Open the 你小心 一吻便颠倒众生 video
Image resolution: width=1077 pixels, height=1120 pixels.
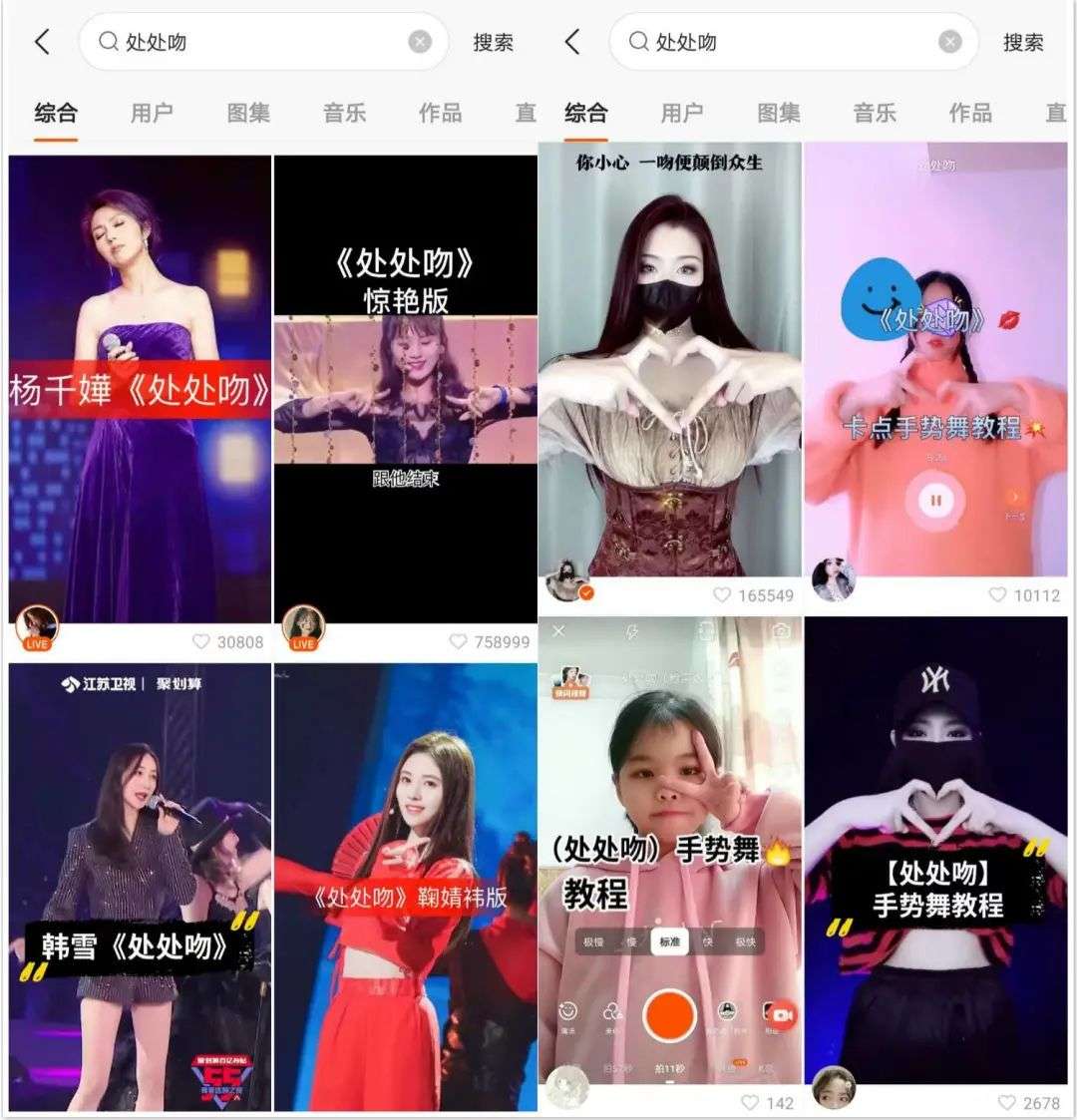[669, 359]
